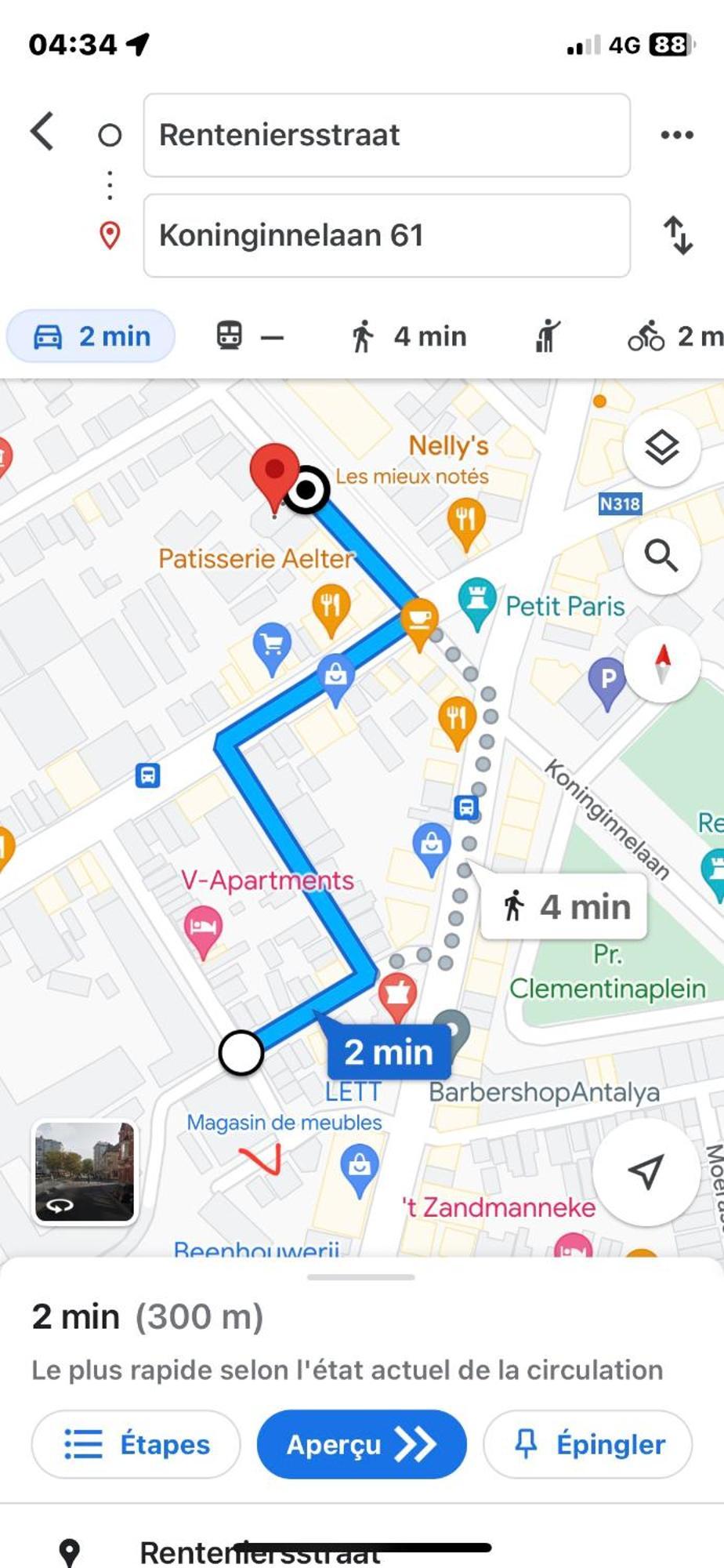
Task: Open the Street View thumbnail
Action: tap(85, 1172)
